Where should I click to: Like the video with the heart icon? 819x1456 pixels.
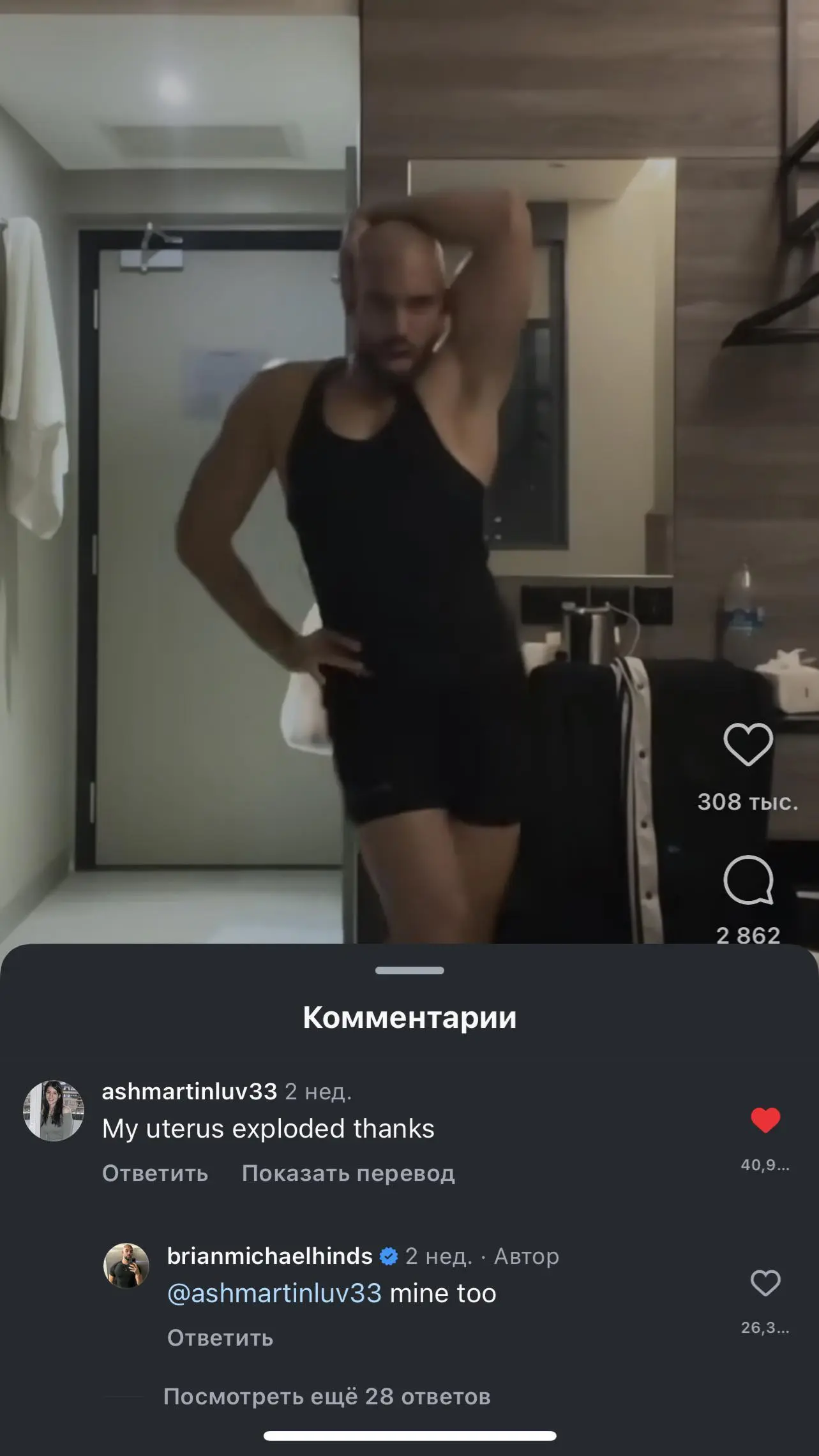point(748,744)
